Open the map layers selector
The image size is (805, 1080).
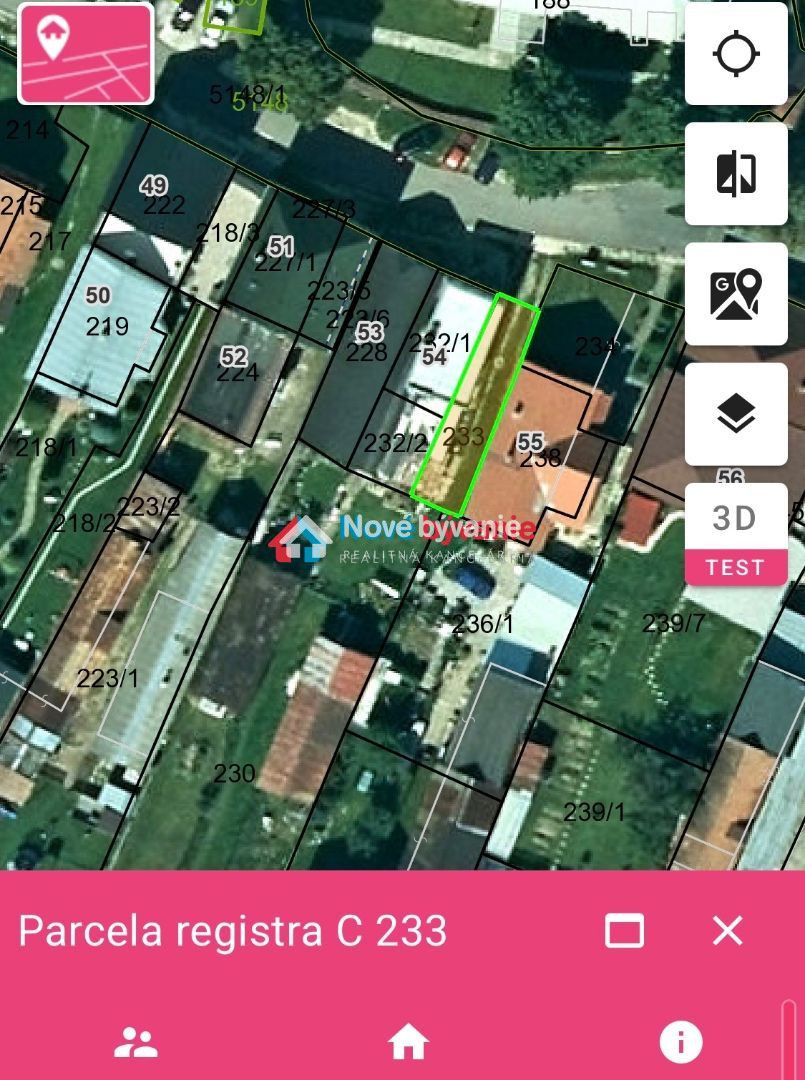[x=736, y=414]
